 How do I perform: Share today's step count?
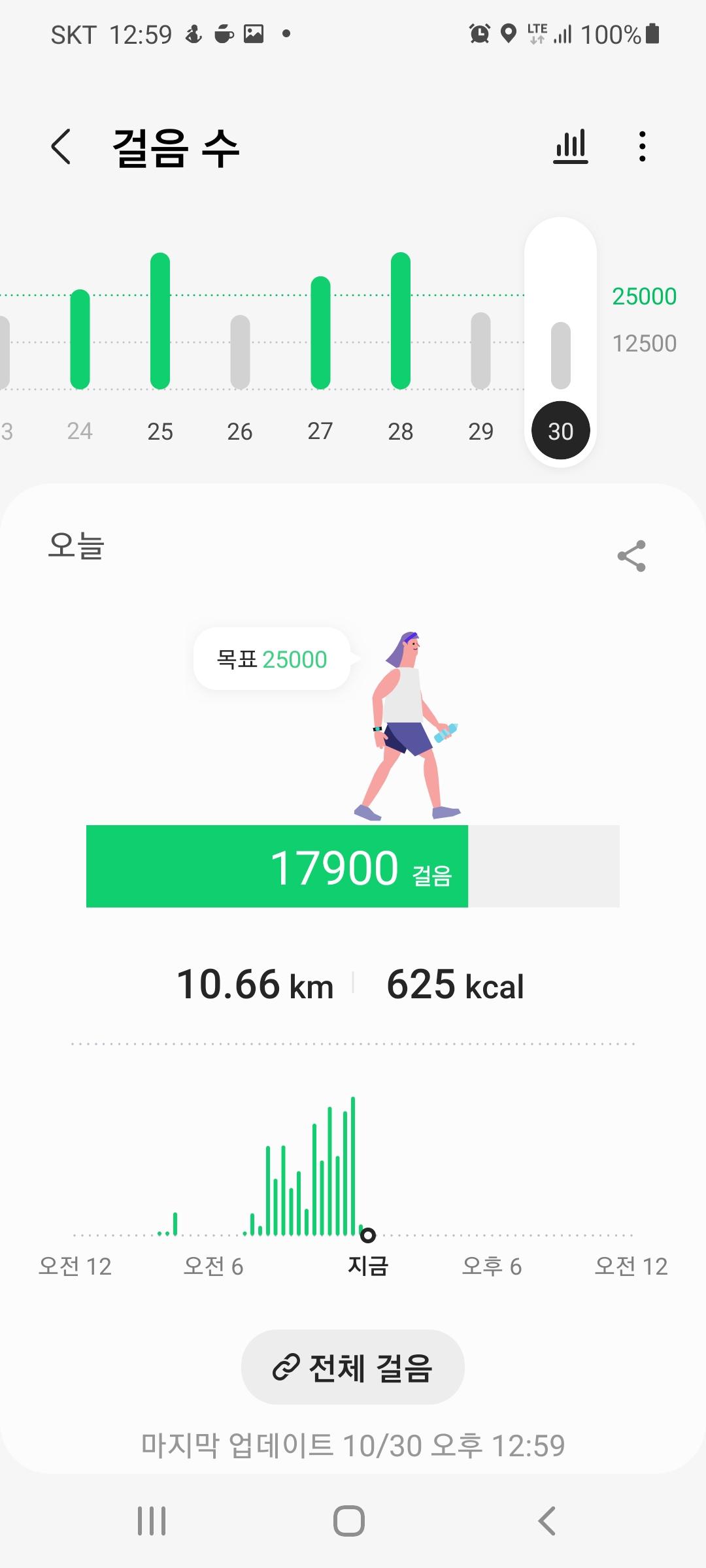(x=631, y=556)
